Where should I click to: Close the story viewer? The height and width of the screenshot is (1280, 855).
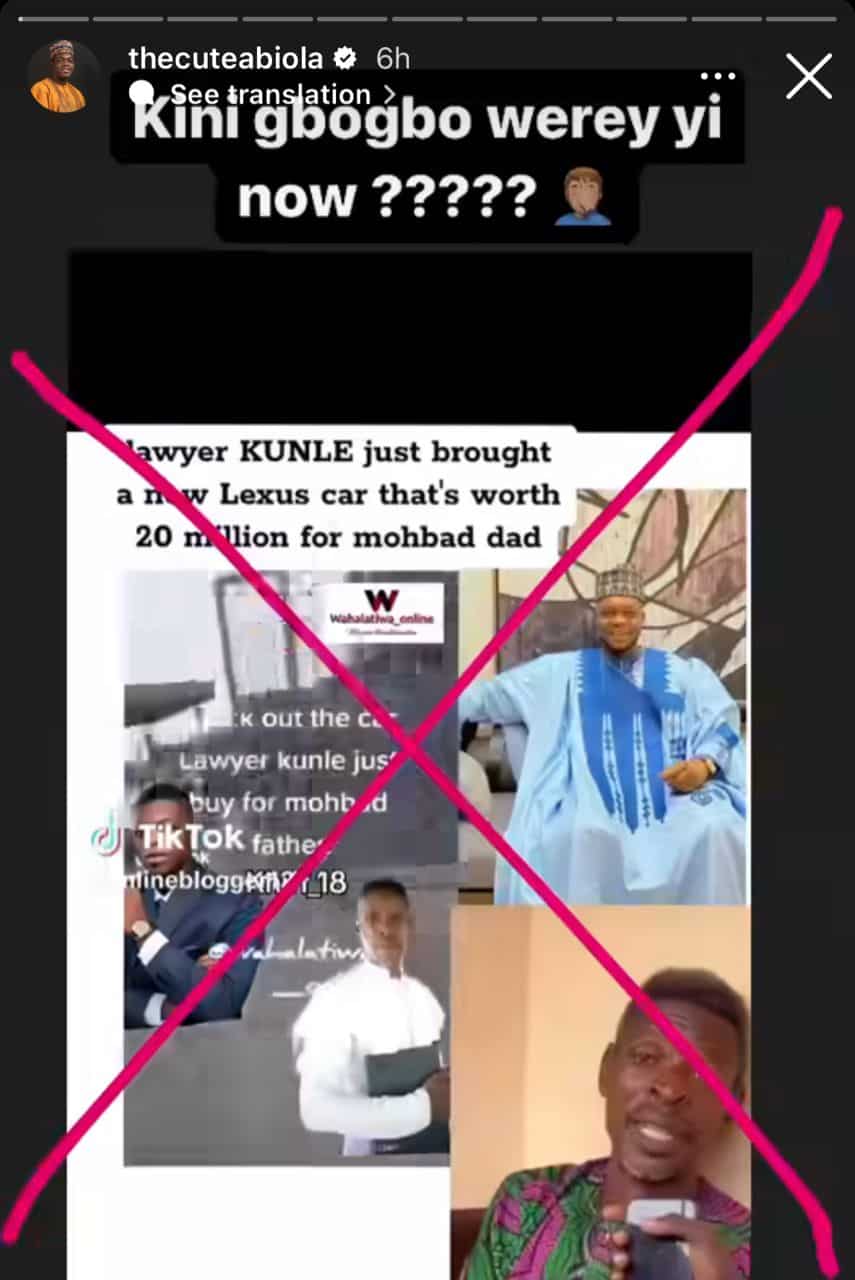(x=808, y=76)
